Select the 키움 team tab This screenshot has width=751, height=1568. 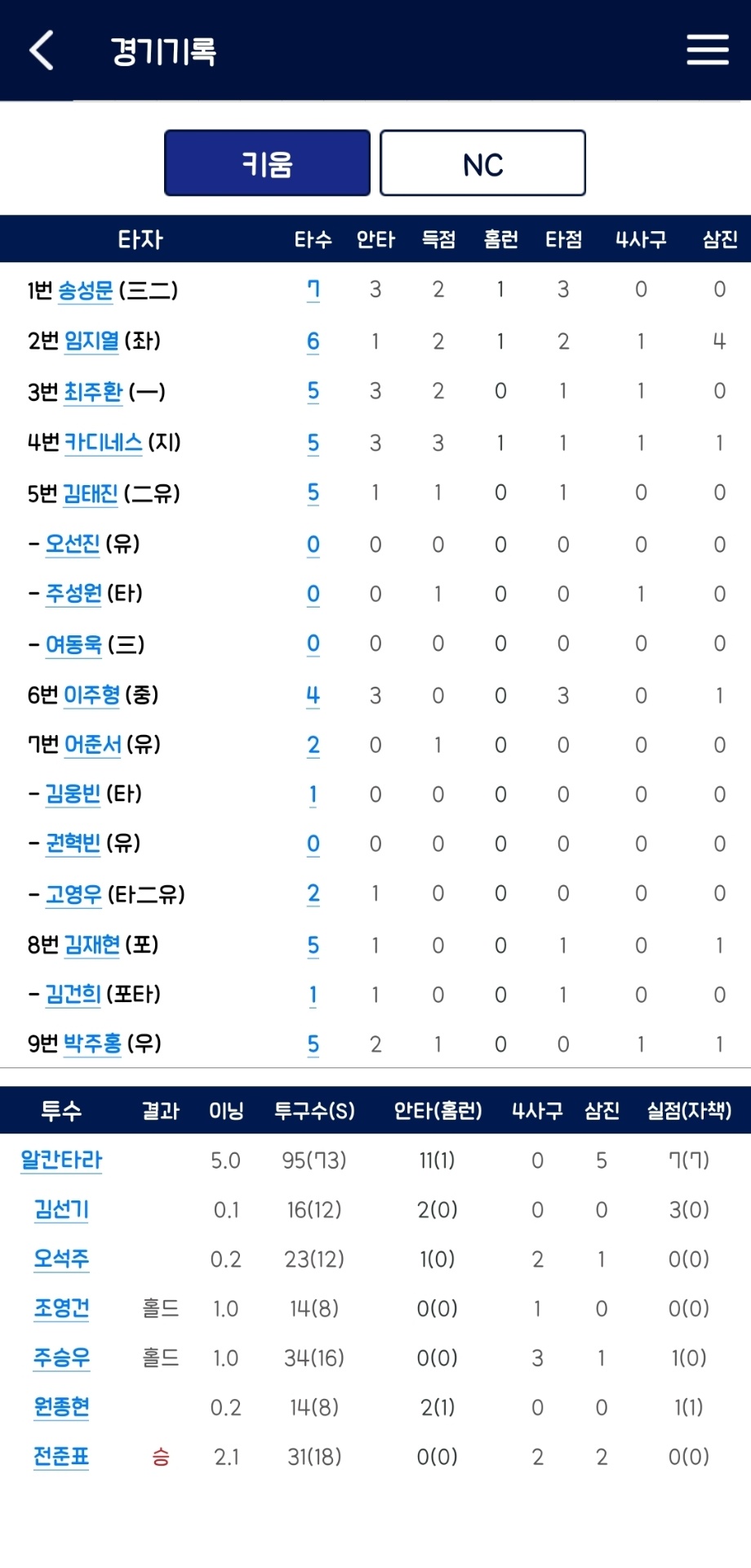click(267, 163)
